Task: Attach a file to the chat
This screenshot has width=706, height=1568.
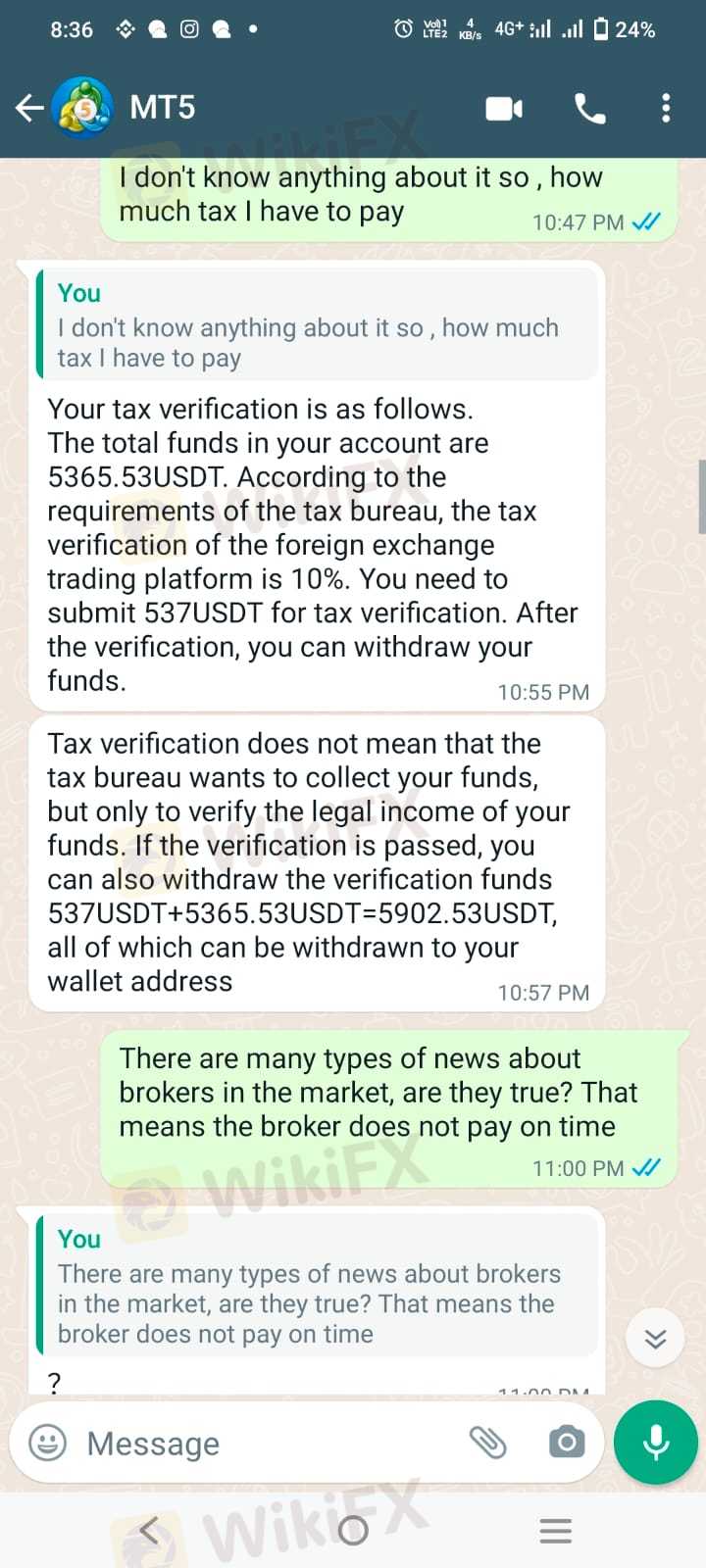Action: pos(487,1443)
